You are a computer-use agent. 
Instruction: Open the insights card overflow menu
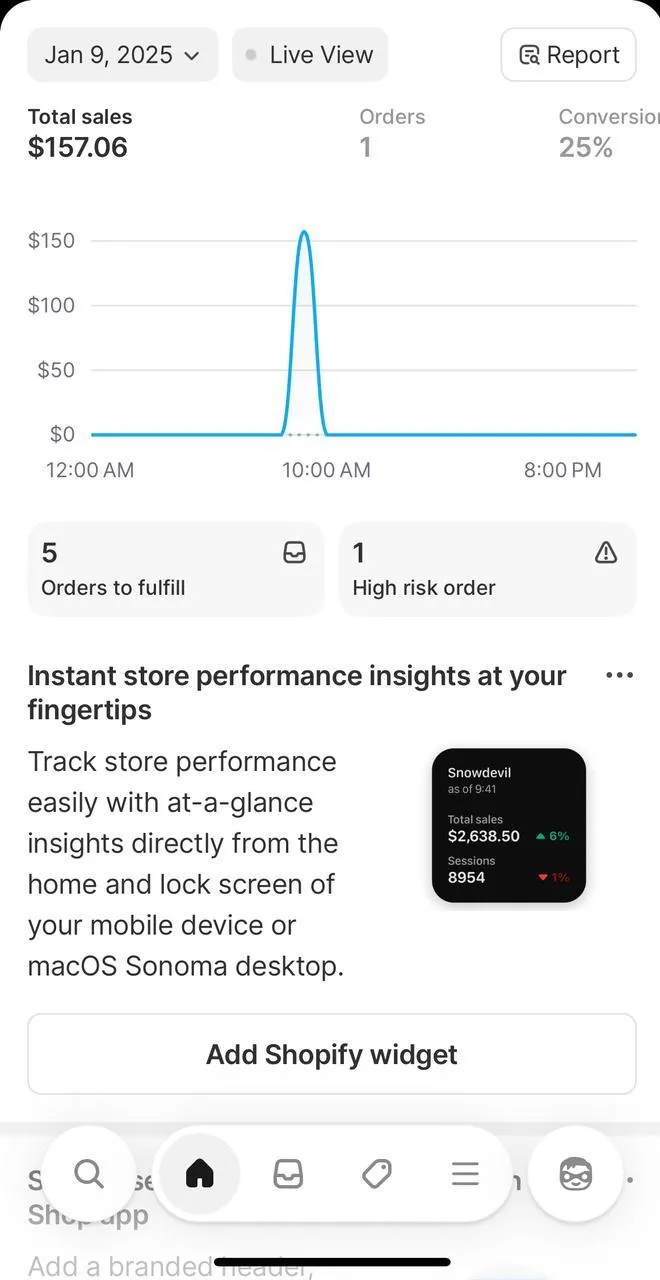point(619,676)
